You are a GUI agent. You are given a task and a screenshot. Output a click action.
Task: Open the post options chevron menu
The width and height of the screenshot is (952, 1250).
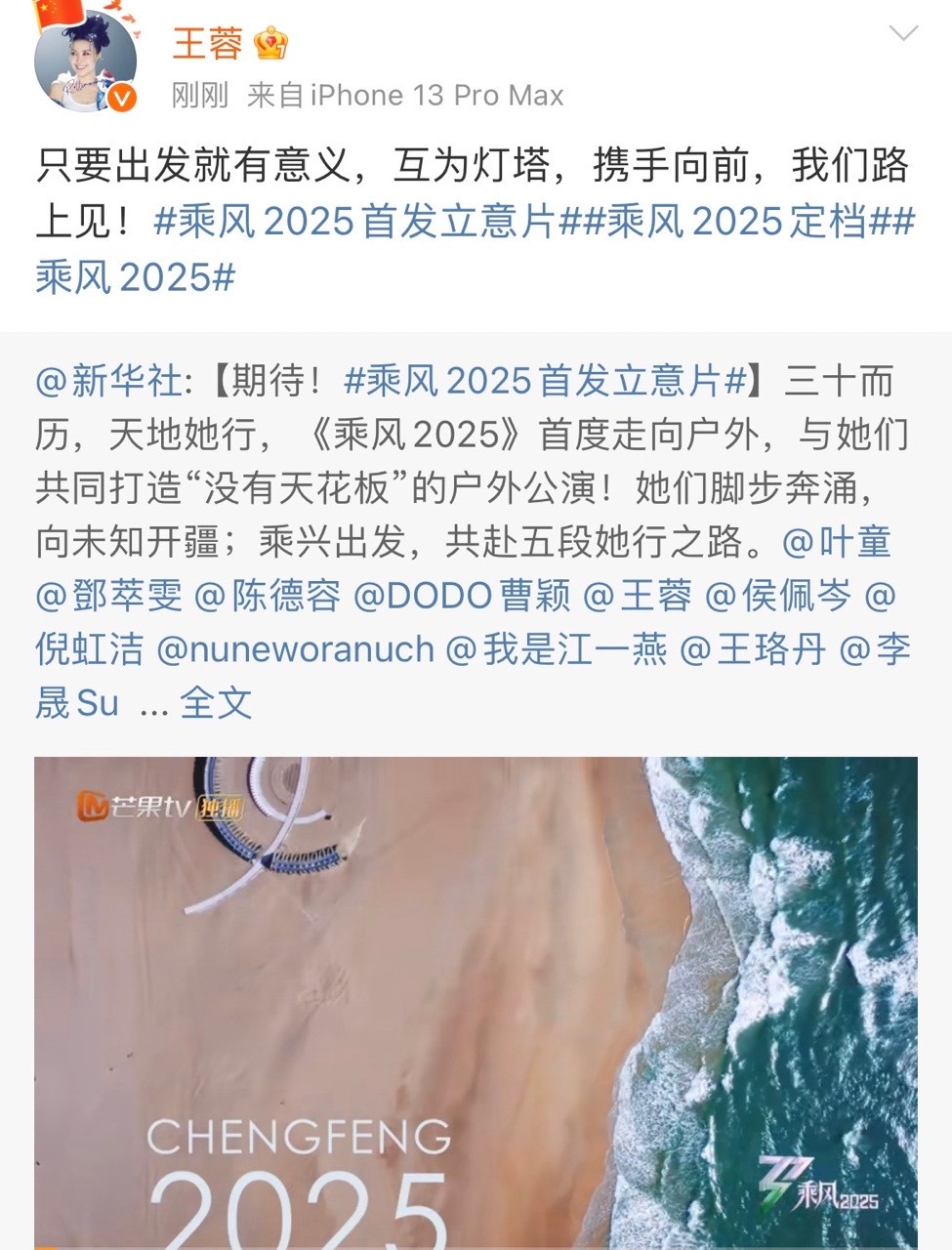(x=903, y=35)
